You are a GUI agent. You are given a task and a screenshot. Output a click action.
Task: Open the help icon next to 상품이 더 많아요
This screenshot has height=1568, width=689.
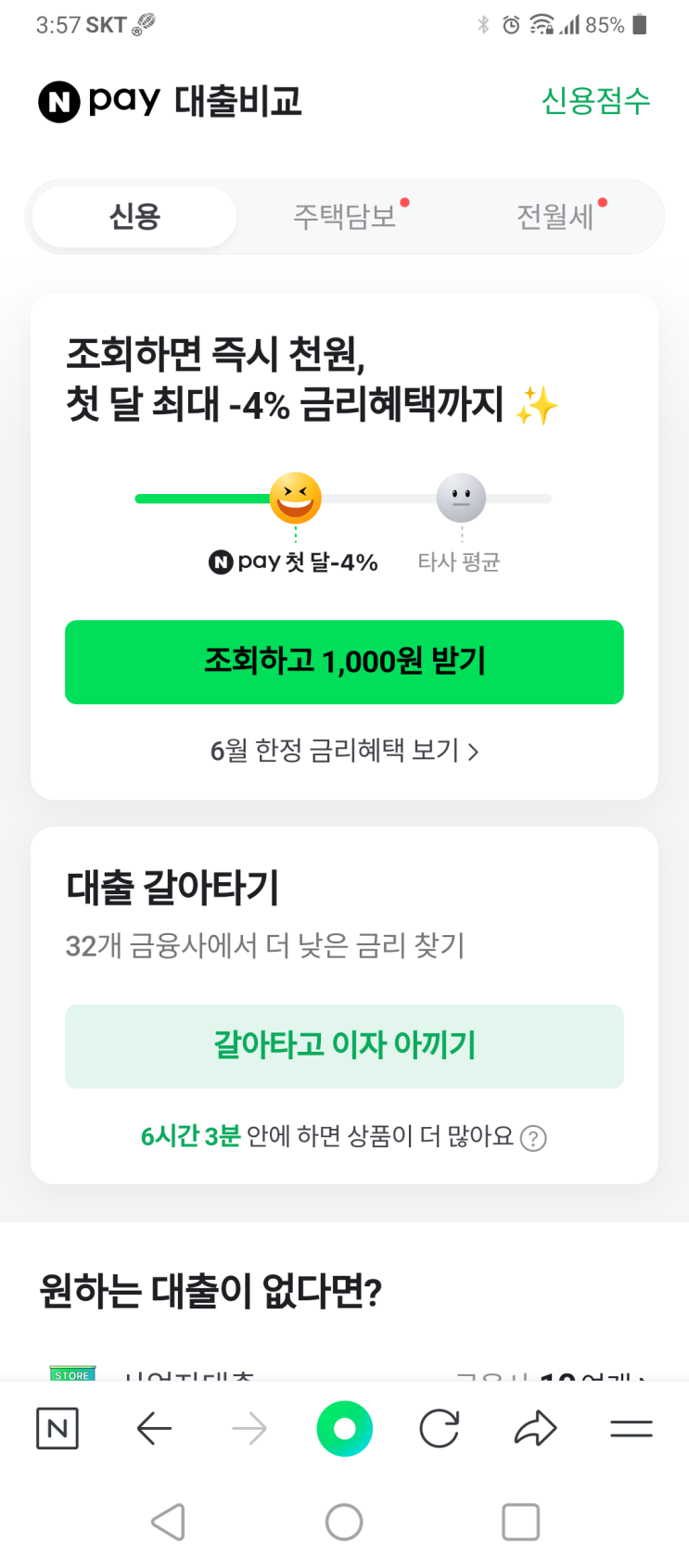pos(533,1137)
